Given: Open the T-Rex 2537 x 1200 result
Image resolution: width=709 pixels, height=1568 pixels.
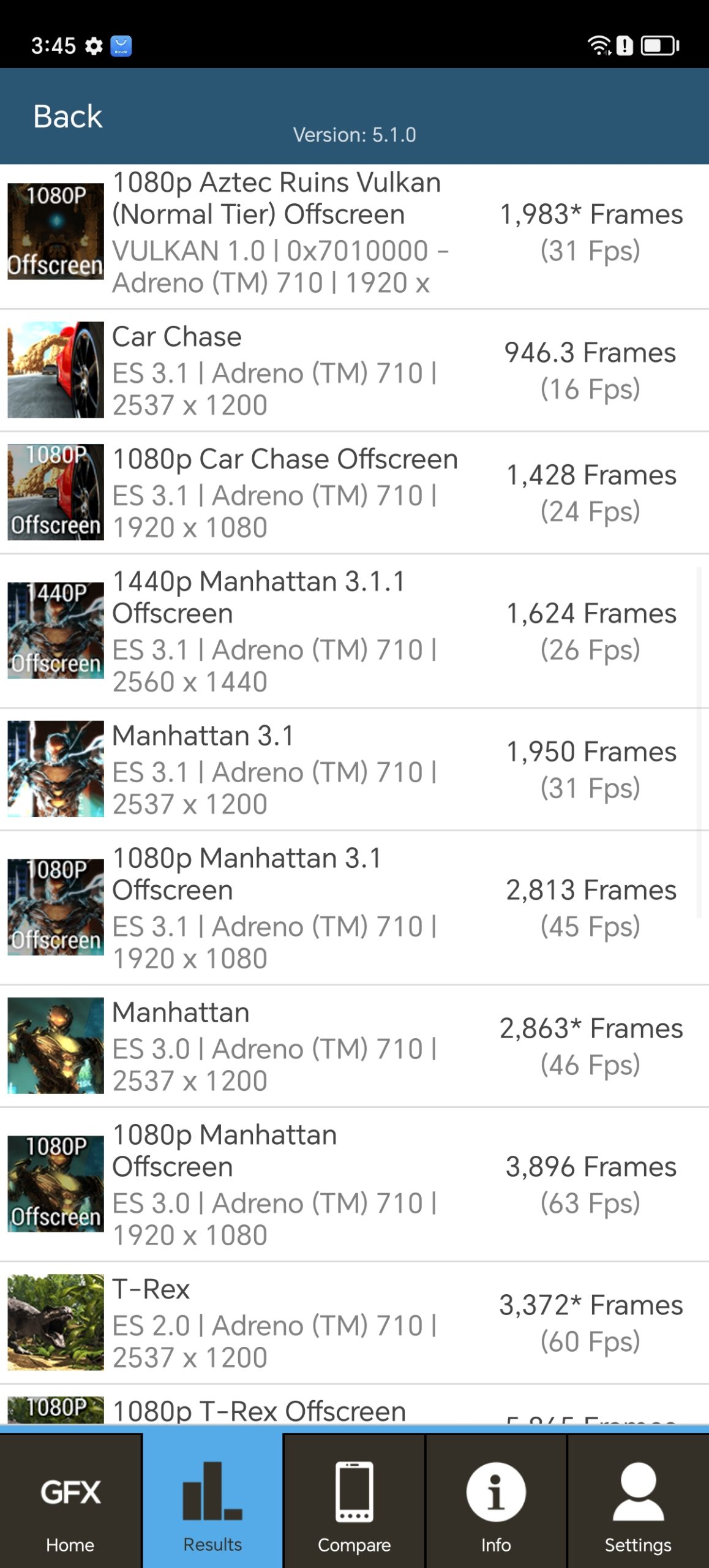Looking at the screenshot, I should [x=354, y=1323].
